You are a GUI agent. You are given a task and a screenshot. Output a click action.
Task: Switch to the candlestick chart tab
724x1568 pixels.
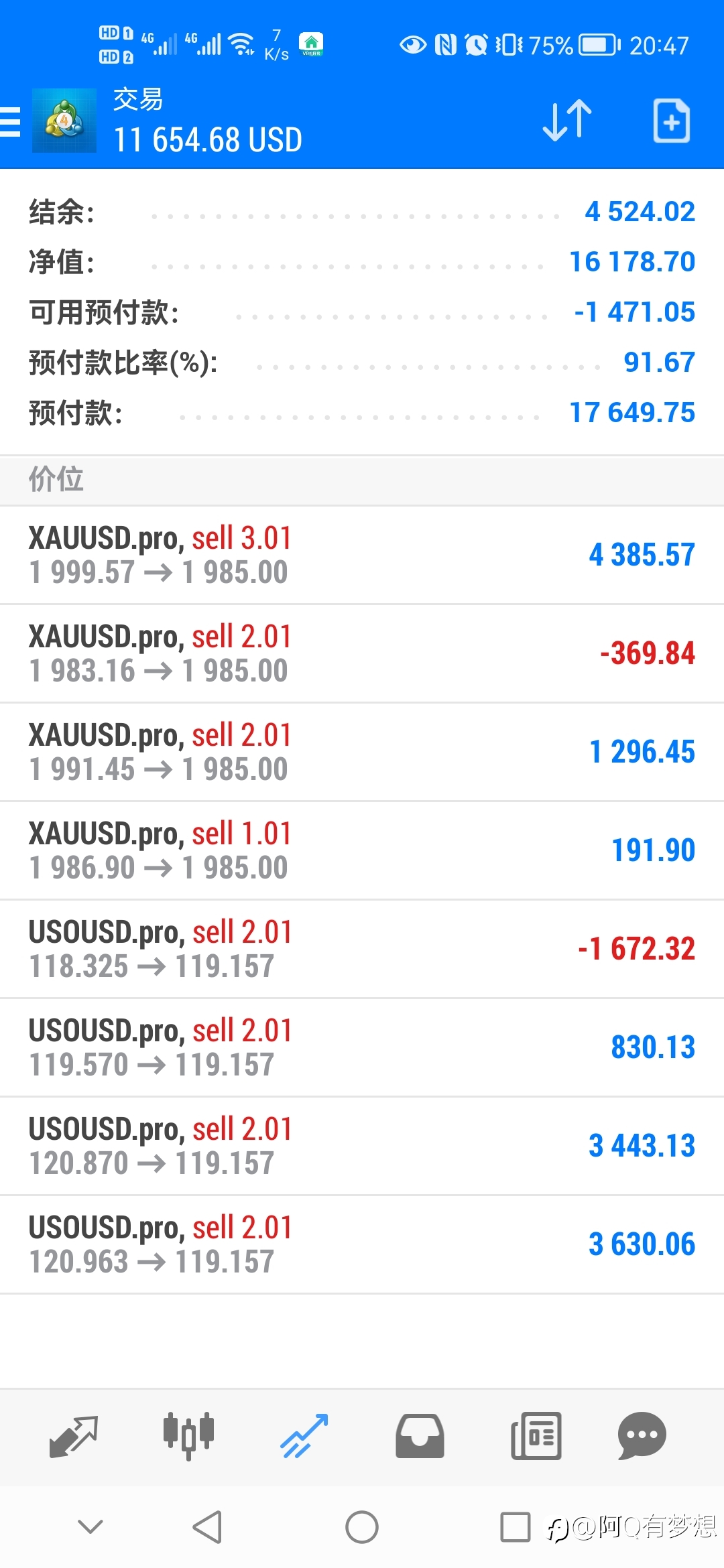pyautogui.click(x=188, y=1437)
